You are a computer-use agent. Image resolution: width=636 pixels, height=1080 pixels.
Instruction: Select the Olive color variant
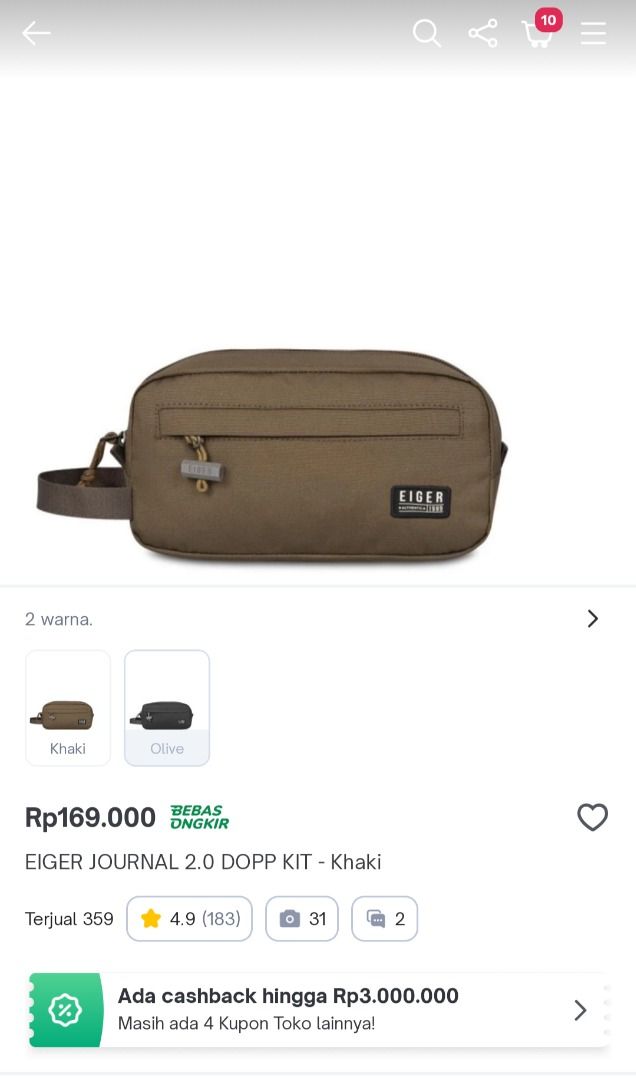point(167,707)
